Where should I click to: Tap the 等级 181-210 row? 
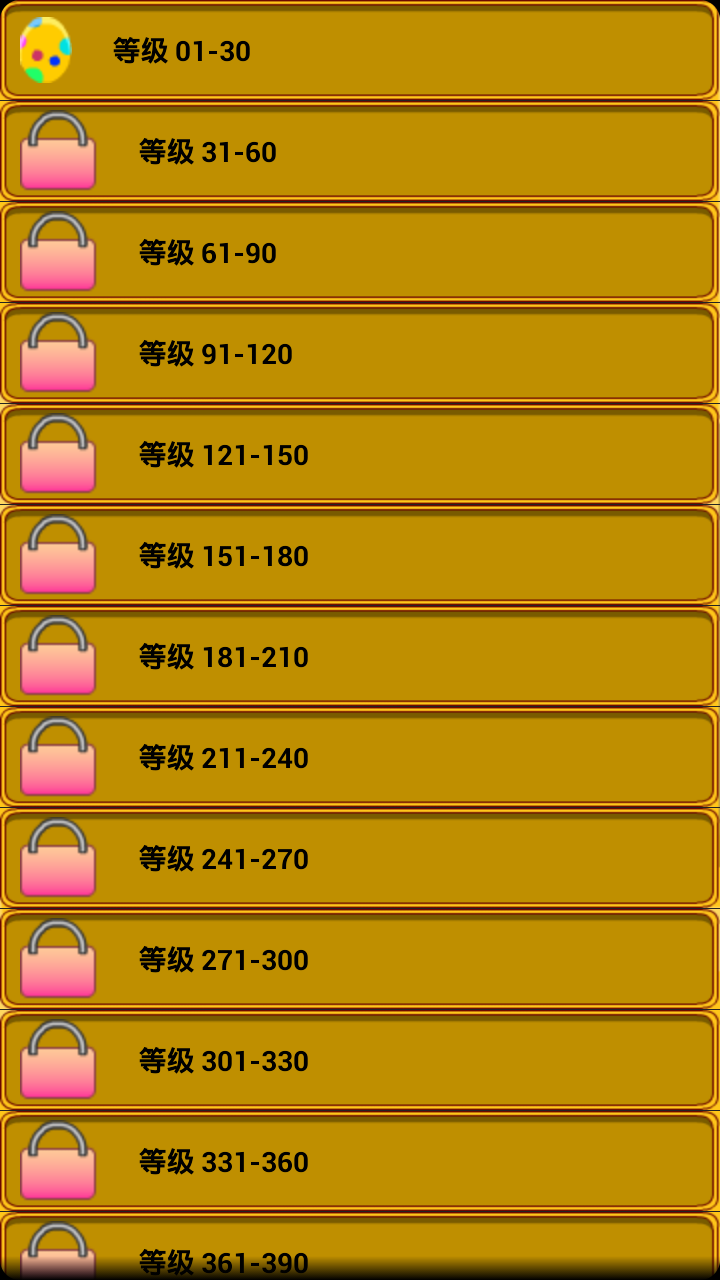click(x=360, y=657)
